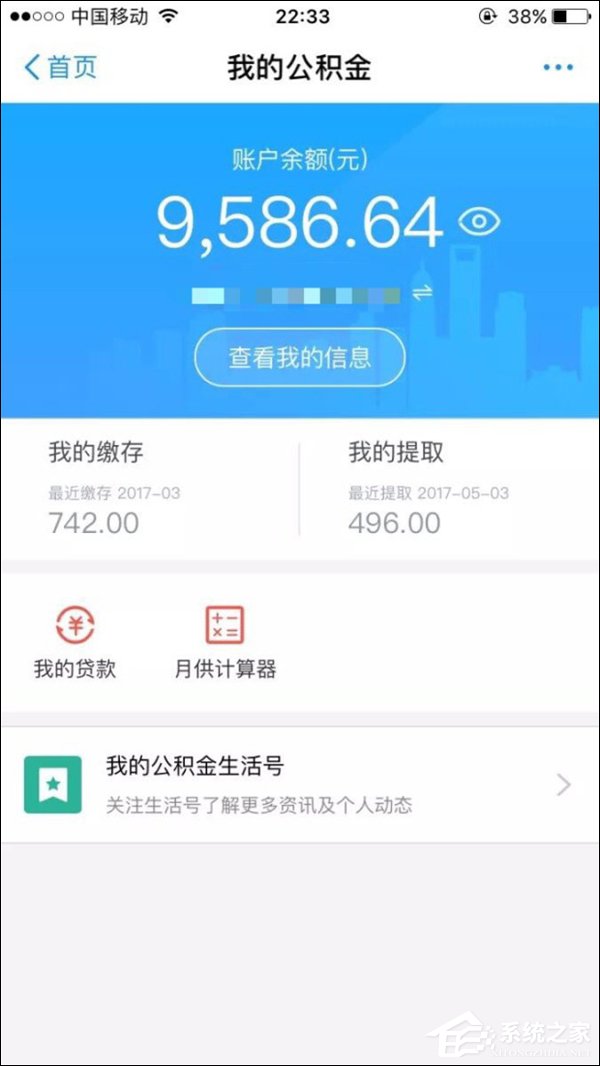Go back to 首页

pyautogui.click(x=60, y=68)
